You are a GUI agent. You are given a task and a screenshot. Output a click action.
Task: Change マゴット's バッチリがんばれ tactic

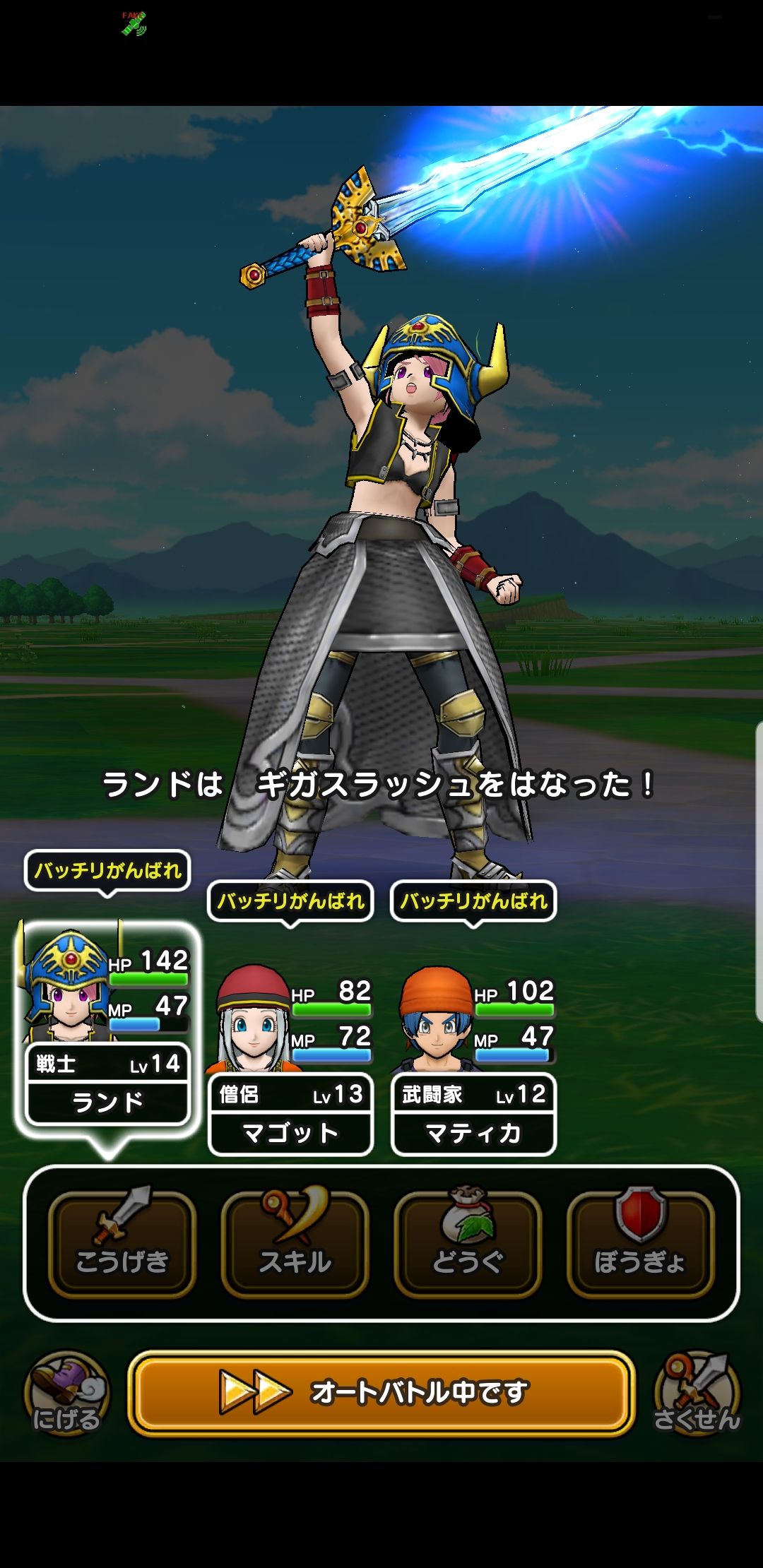coord(290,901)
